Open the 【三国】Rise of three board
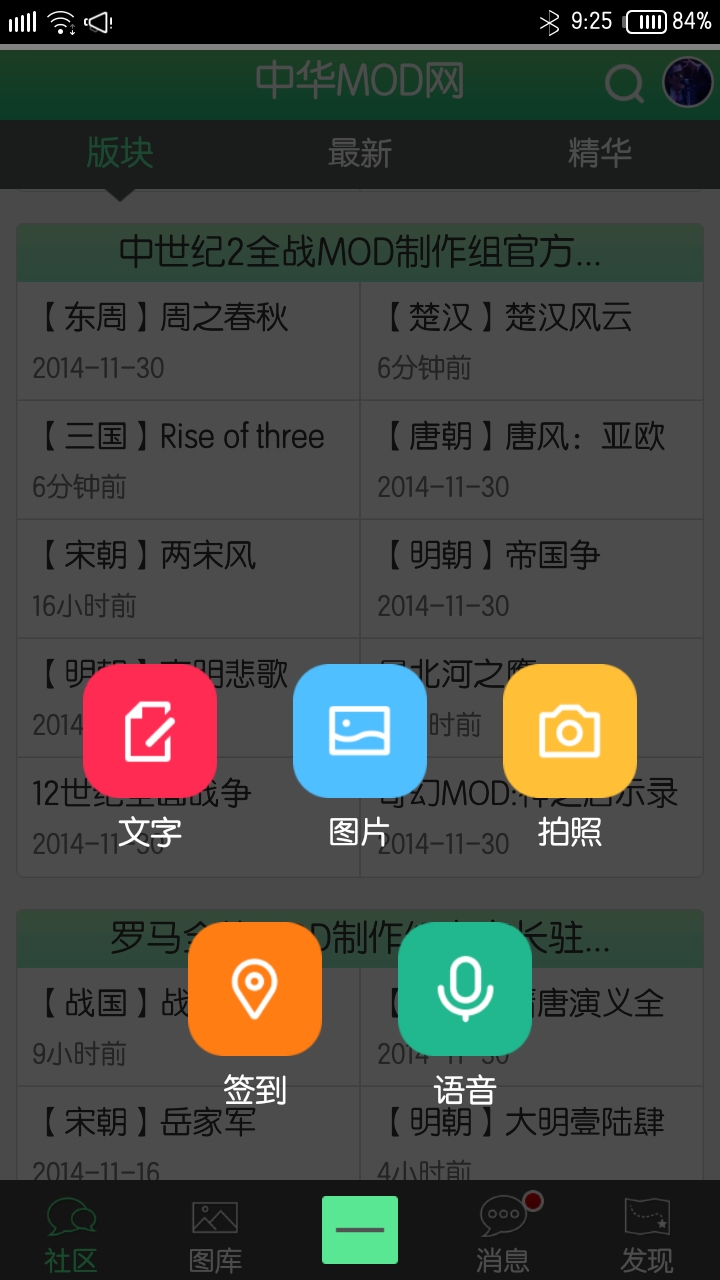 coord(188,459)
